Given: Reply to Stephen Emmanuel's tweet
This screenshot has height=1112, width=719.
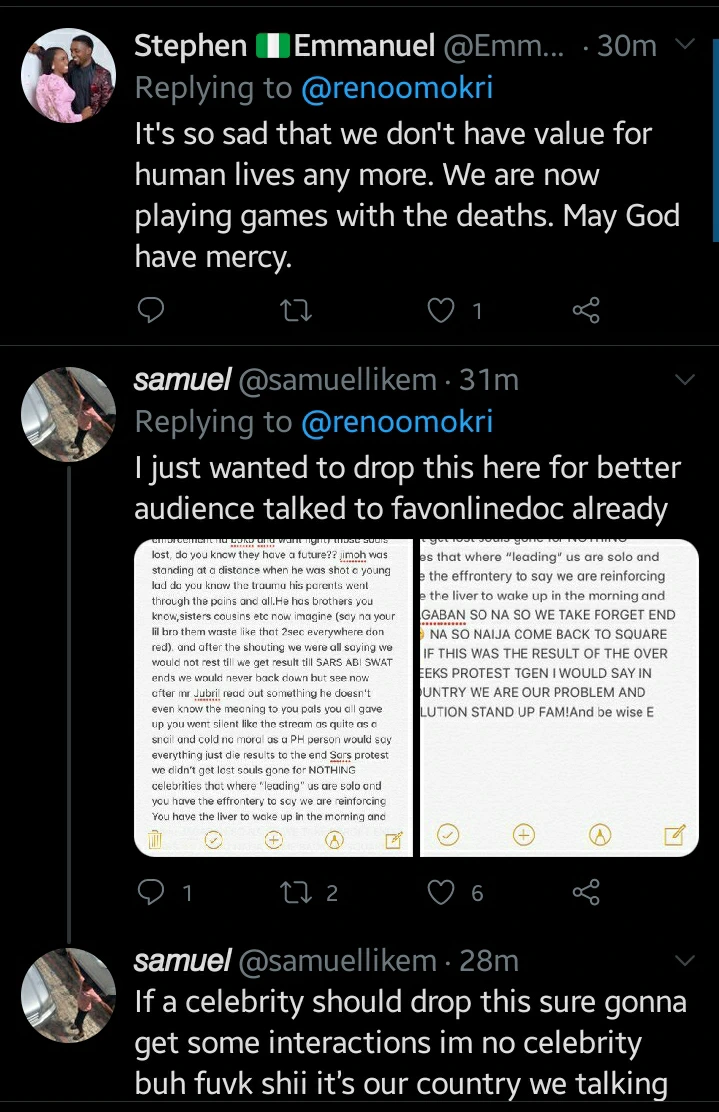Looking at the screenshot, I should point(150,311).
